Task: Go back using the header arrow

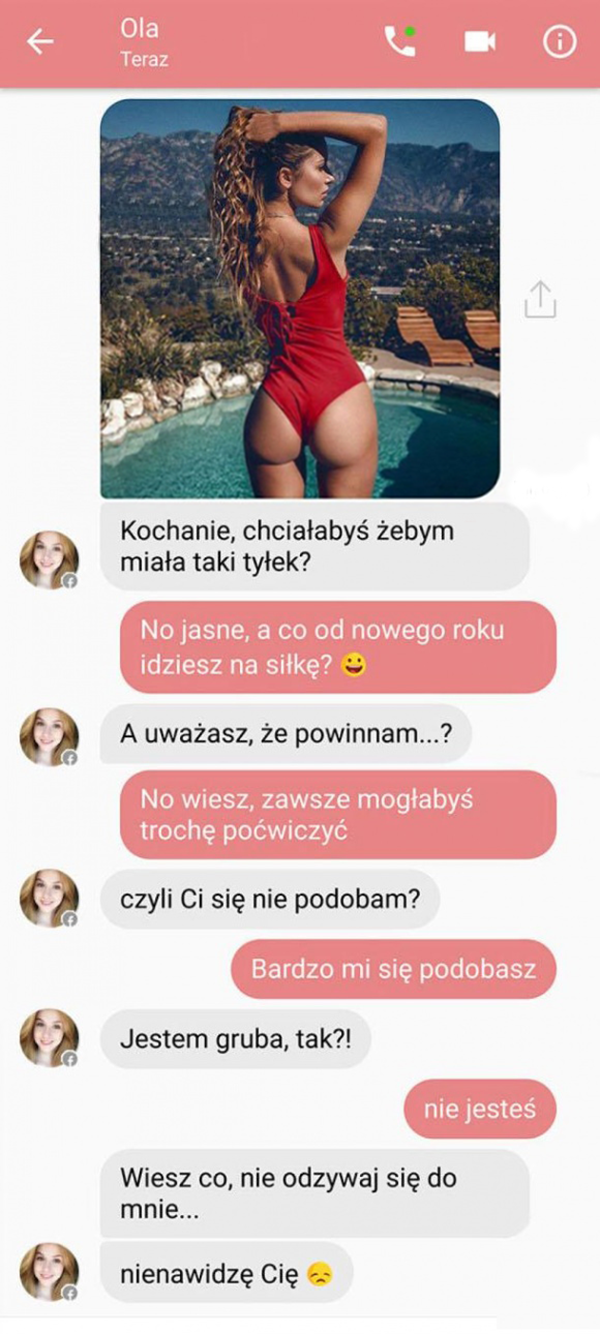Action: pyautogui.click(x=40, y=42)
